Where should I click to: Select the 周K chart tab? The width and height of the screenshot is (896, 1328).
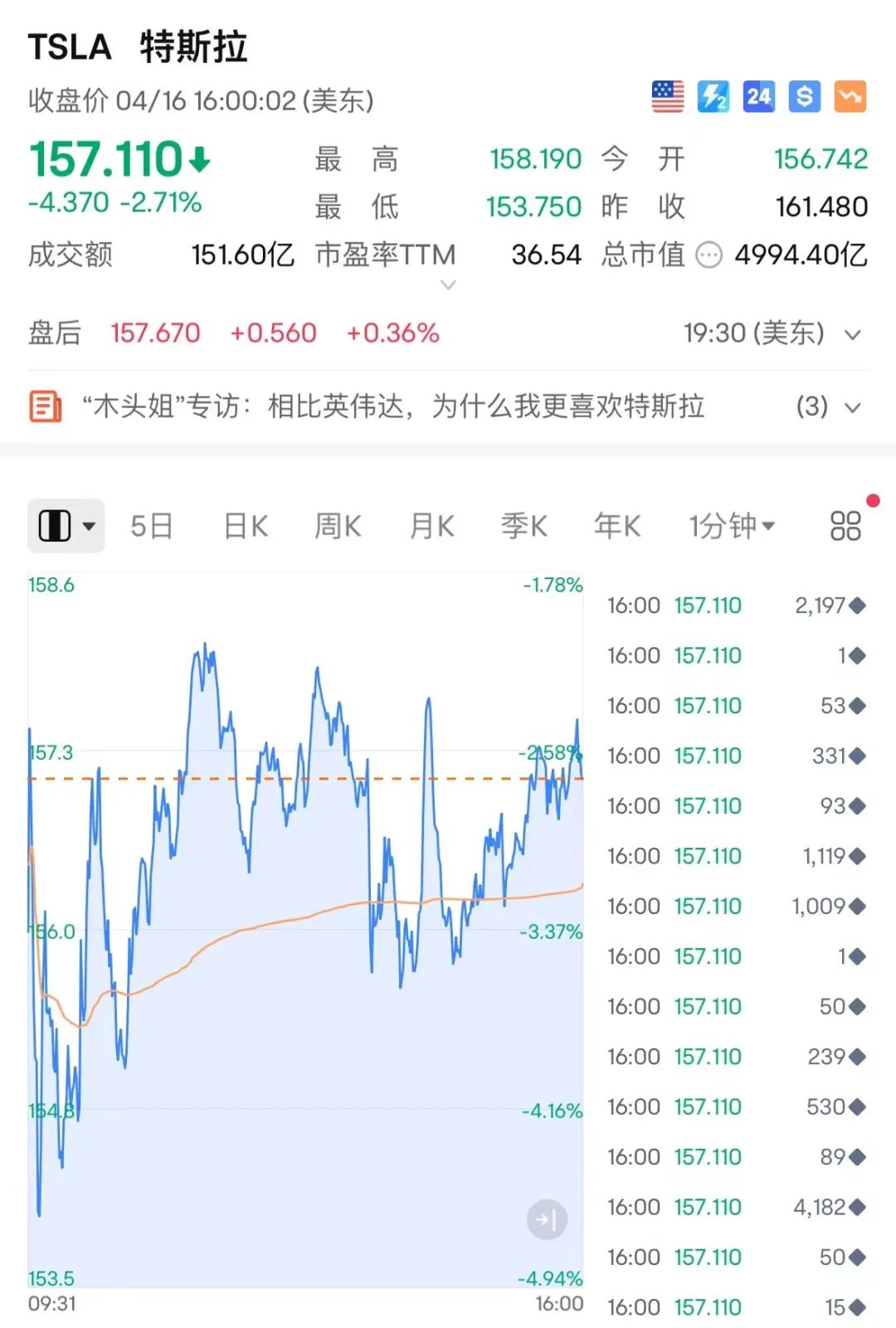[338, 526]
